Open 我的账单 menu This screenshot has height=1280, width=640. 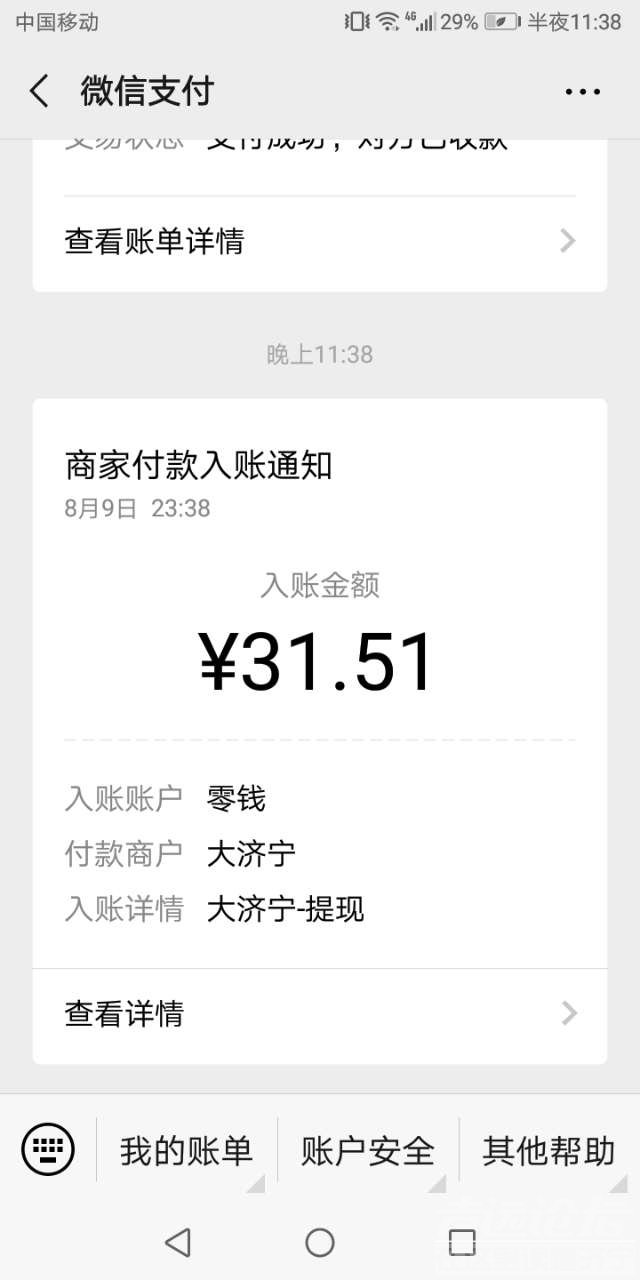tap(186, 1151)
